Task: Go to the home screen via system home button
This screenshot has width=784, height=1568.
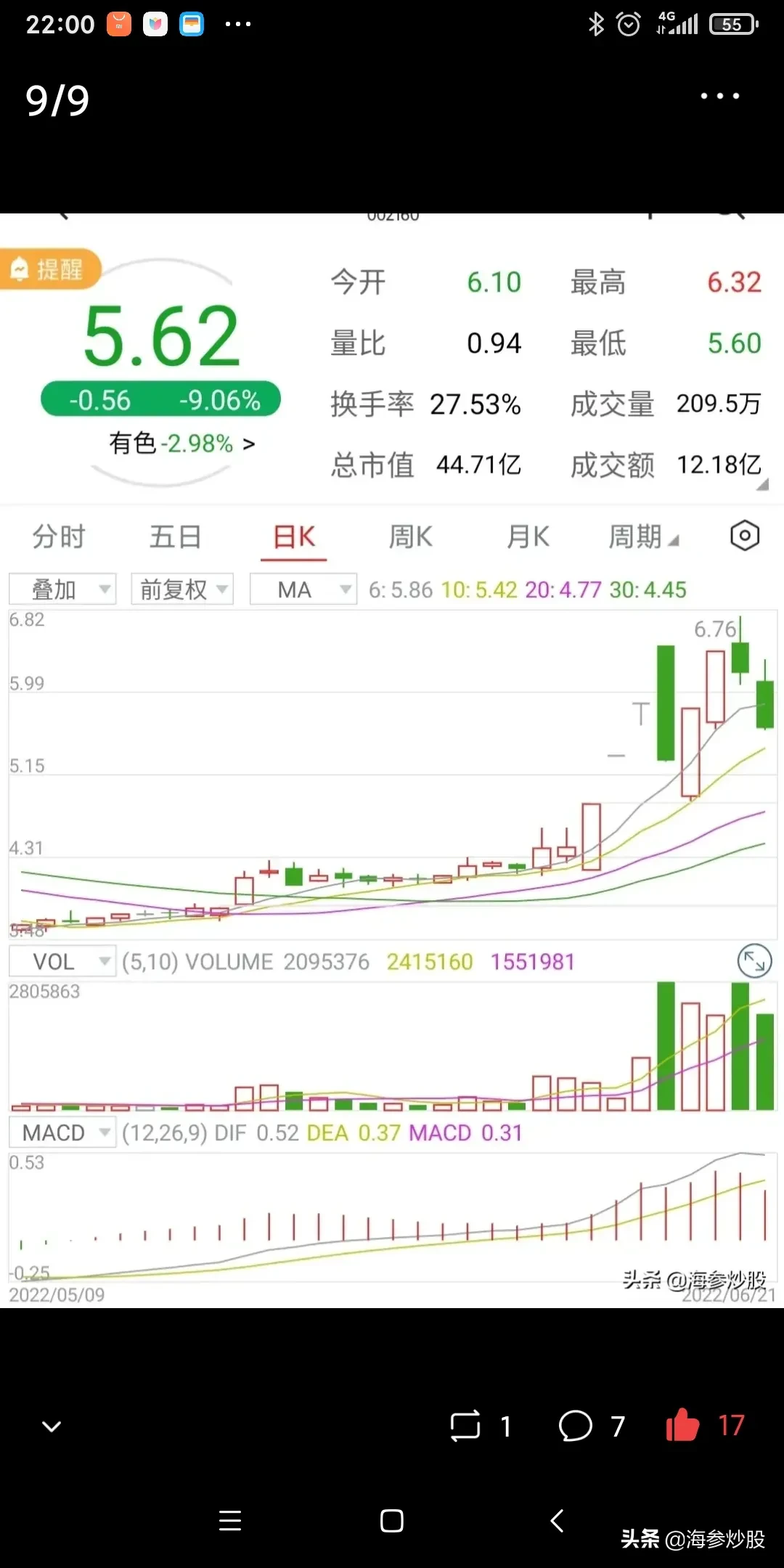Action: 391,1520
